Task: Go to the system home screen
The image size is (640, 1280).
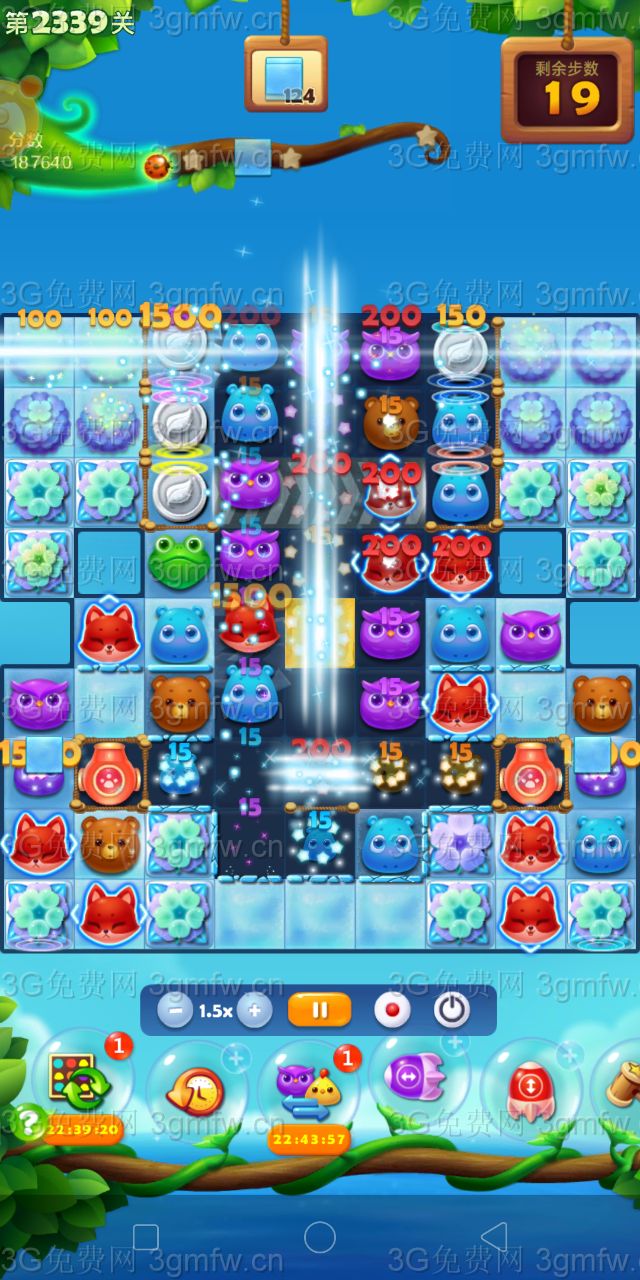Action: pos(319,1237)
